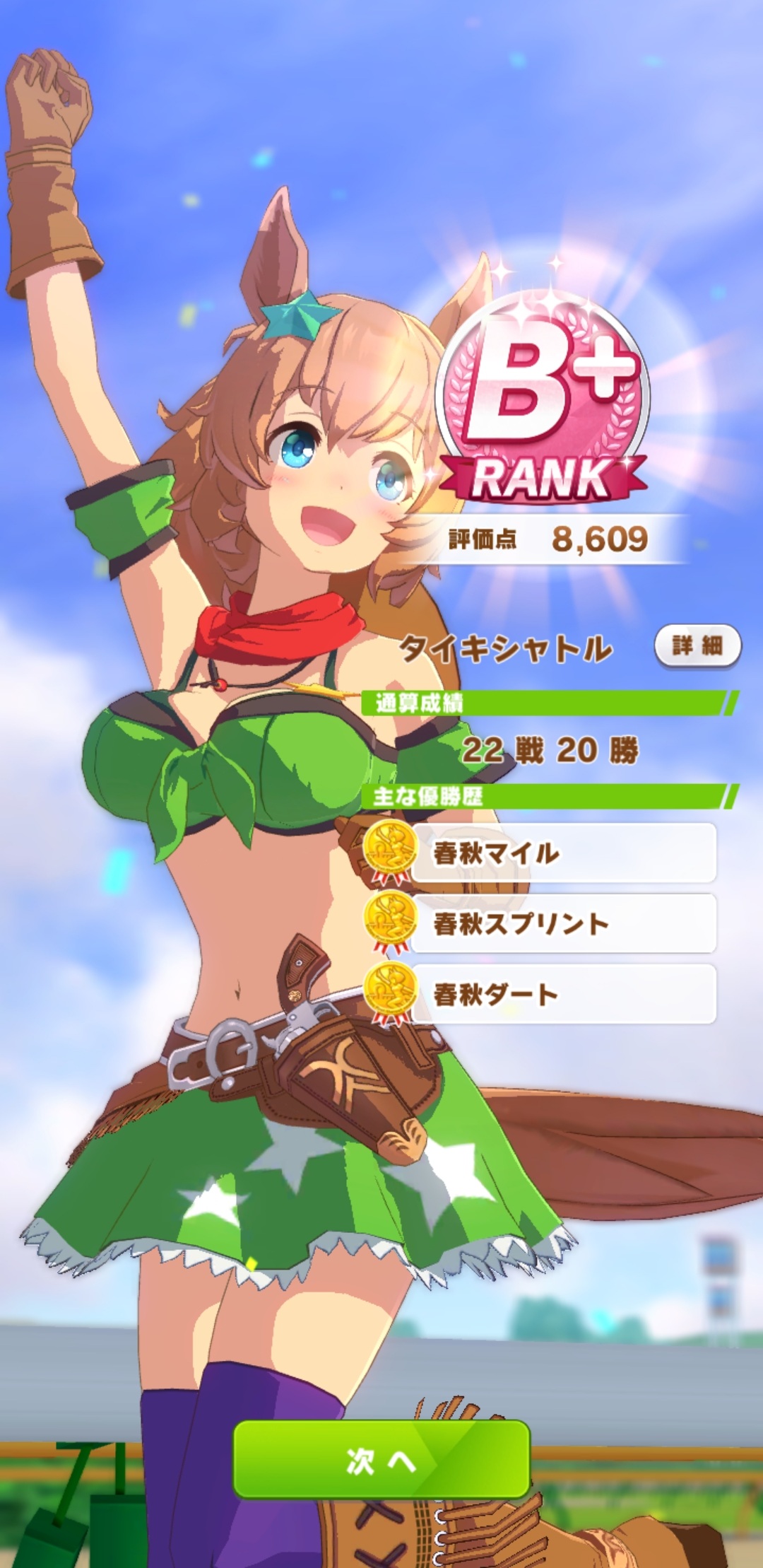Open the 詳細 details button
763x1568 pixels.
point(697,645)
